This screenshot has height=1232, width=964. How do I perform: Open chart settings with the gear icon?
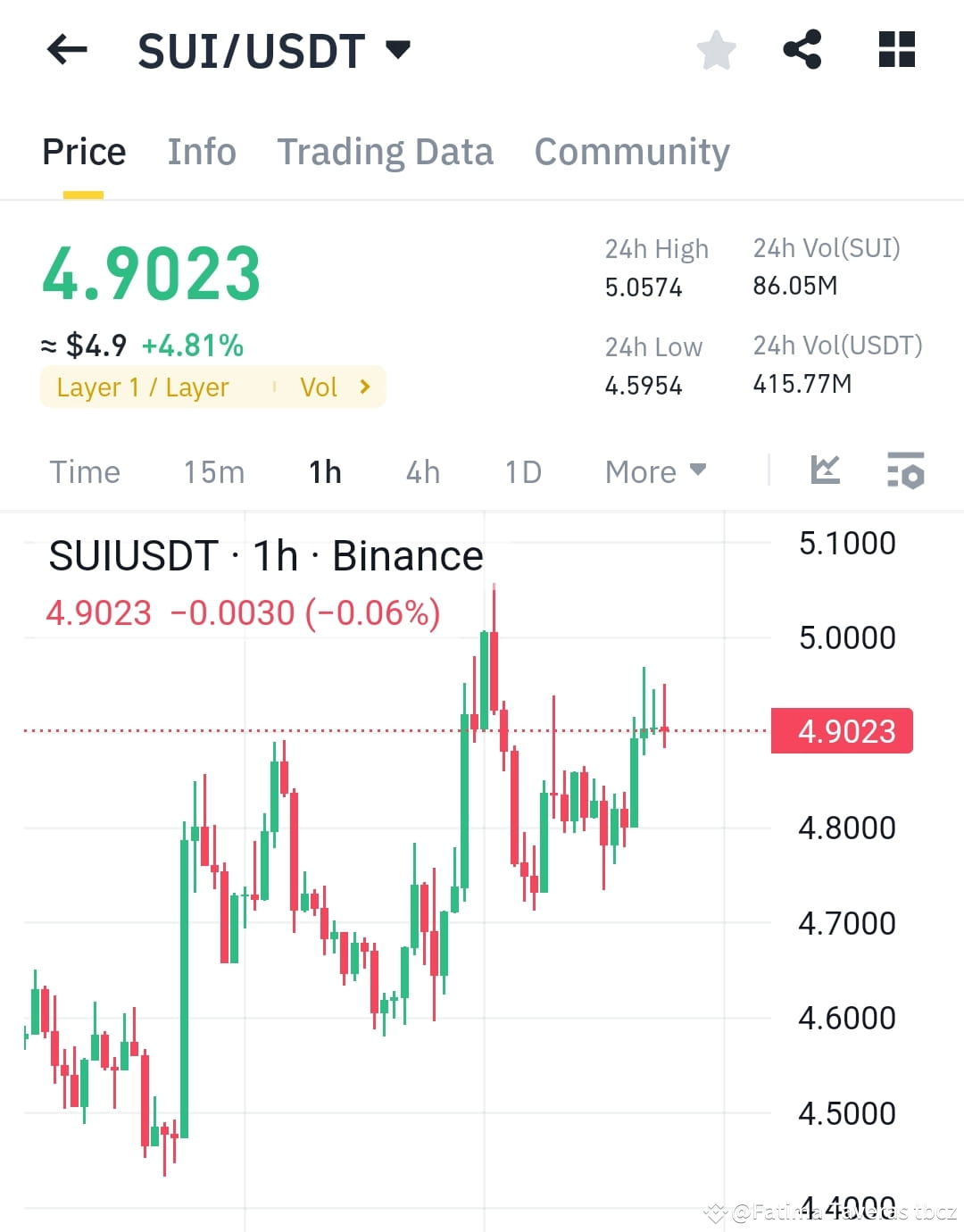click(905, 470)
